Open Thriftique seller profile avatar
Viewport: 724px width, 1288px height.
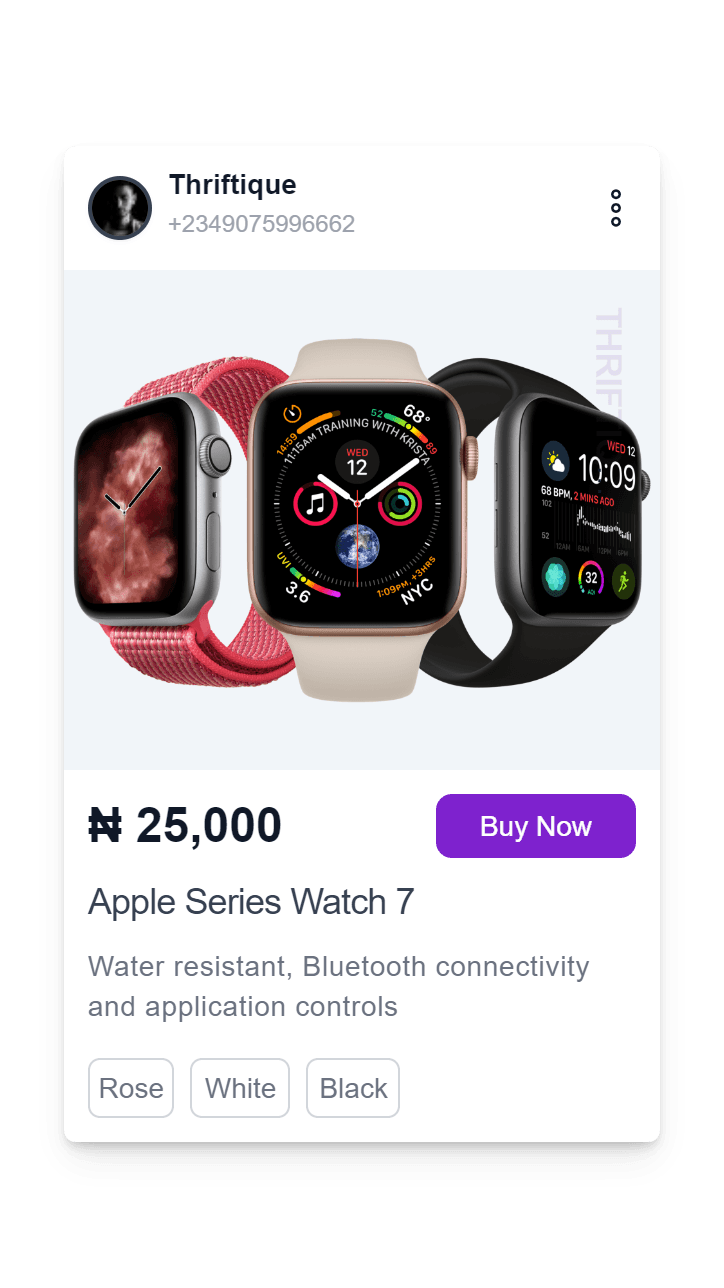pos(120,208)
